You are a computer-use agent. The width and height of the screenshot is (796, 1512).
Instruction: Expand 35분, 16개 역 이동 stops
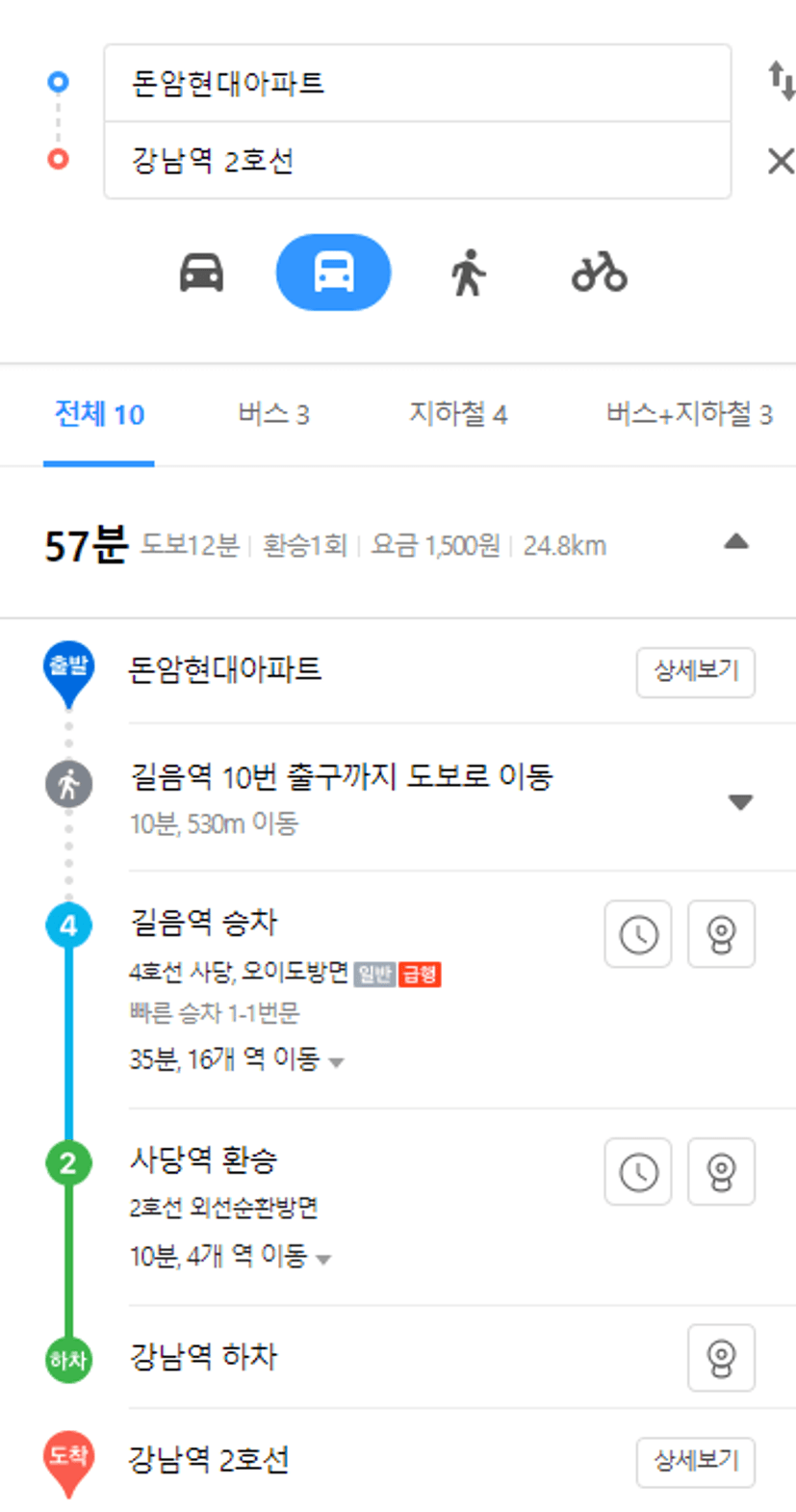click(x=237, y=1060)
